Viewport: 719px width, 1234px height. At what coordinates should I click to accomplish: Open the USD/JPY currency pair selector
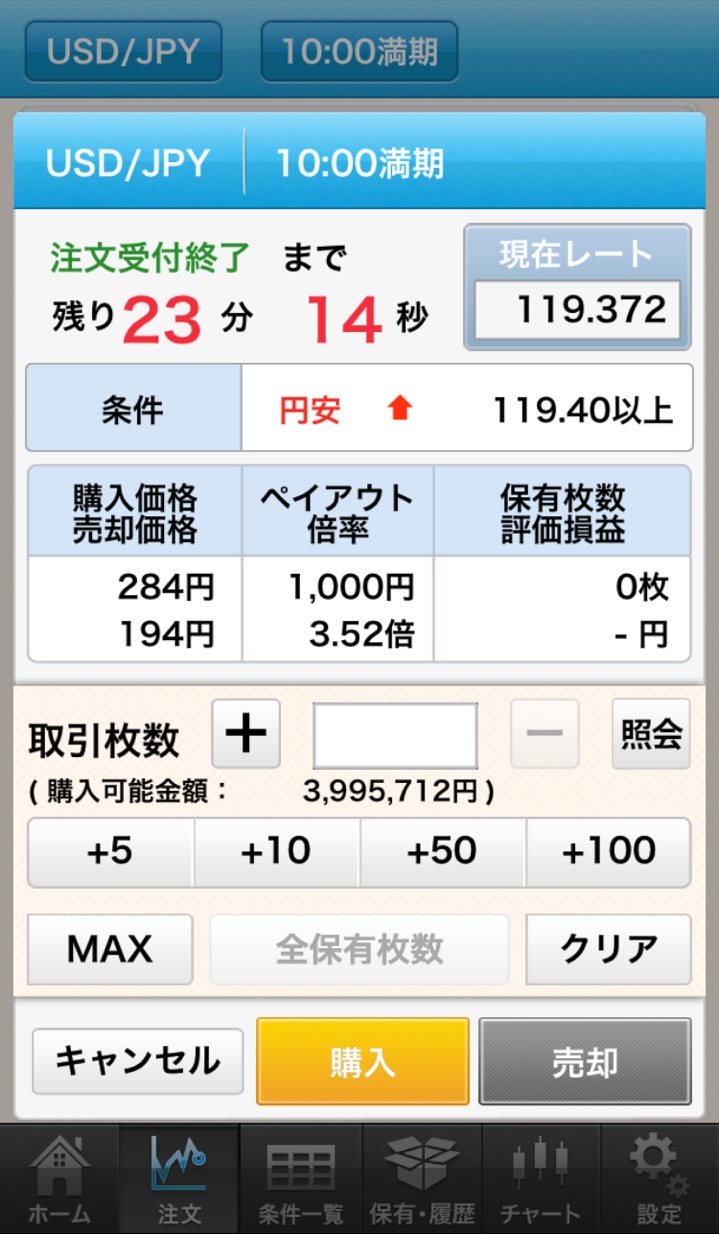124,50
